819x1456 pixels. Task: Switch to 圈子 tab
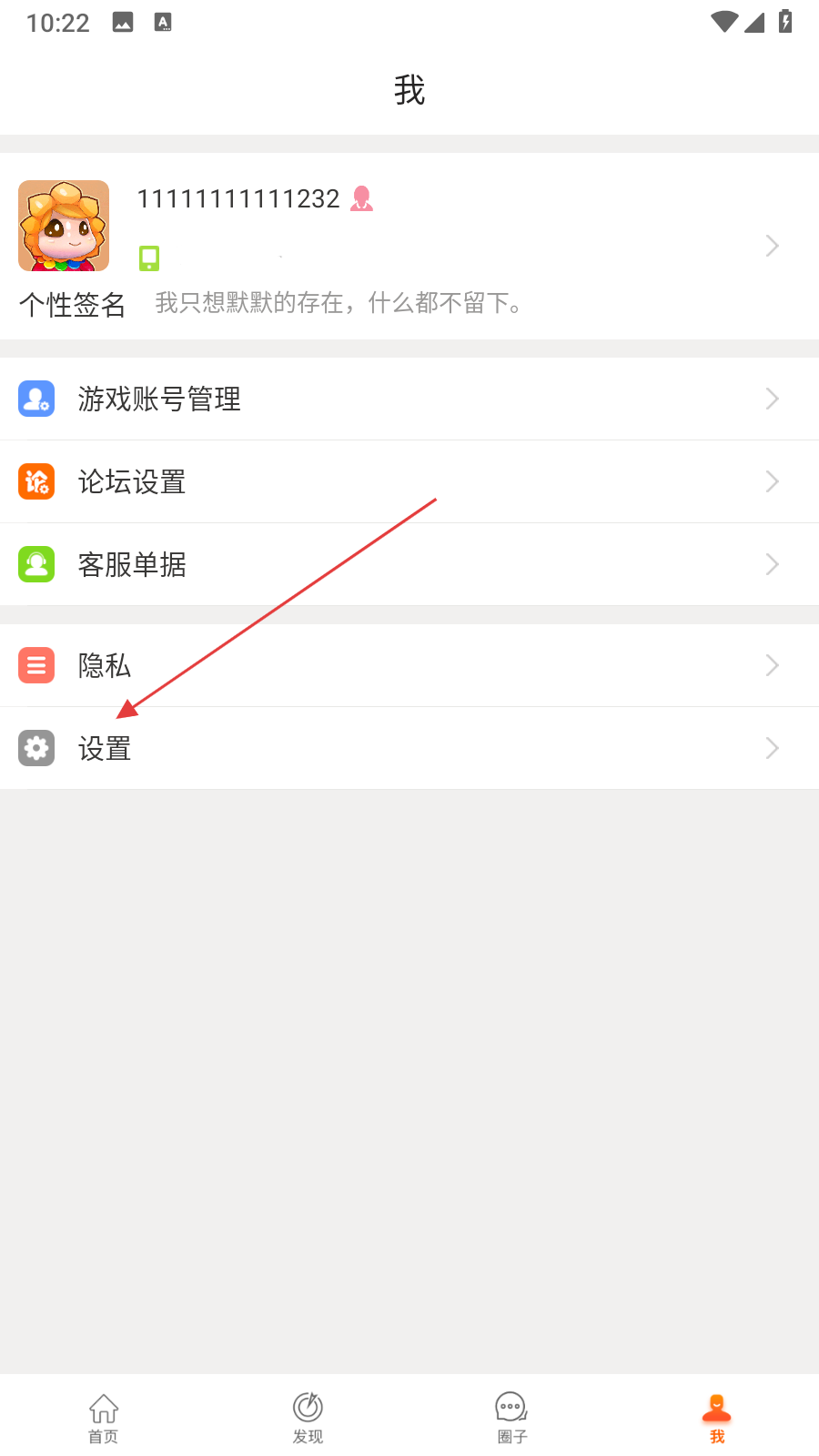click(511, 1417)
